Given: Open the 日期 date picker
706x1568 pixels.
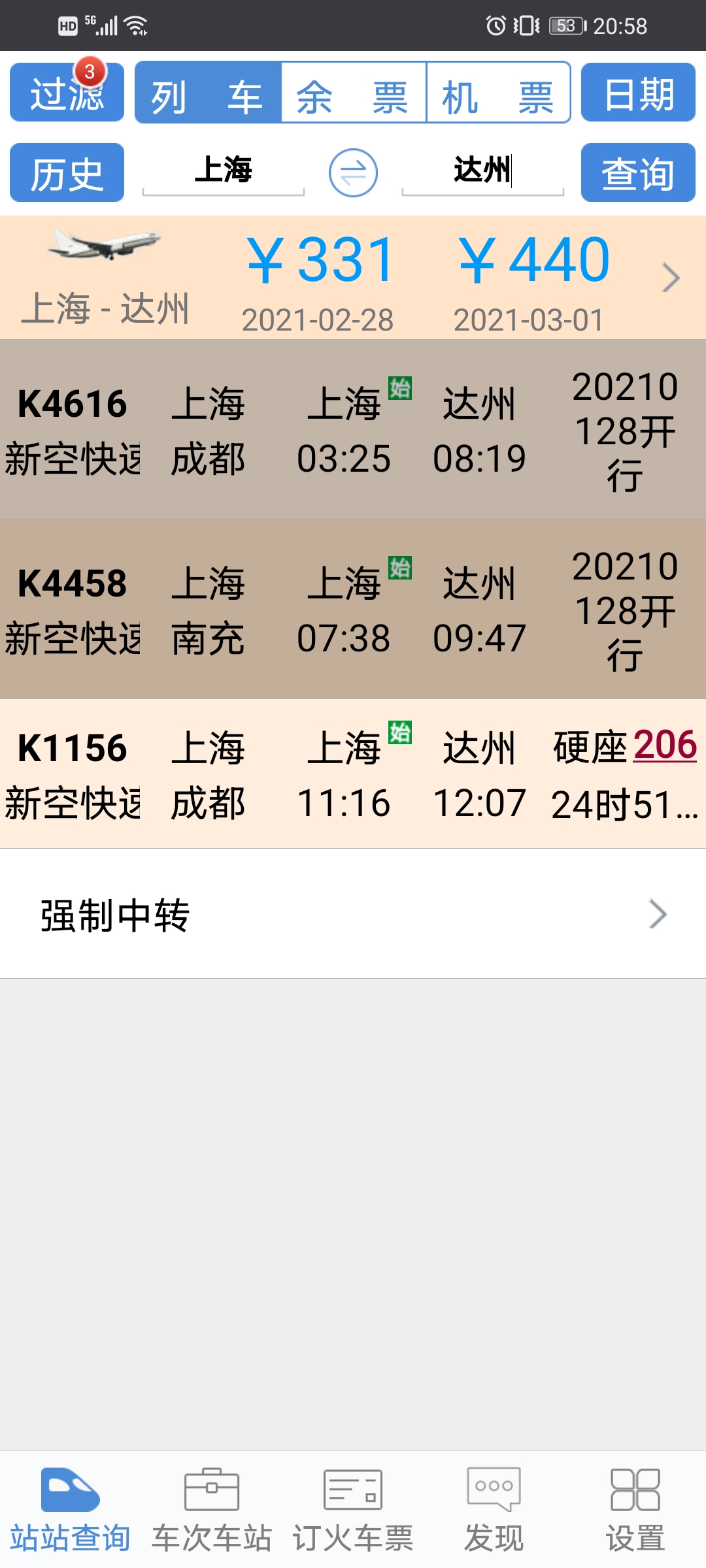Looking at the screenshot, I should pyautogui.click(x=638, y=92).
